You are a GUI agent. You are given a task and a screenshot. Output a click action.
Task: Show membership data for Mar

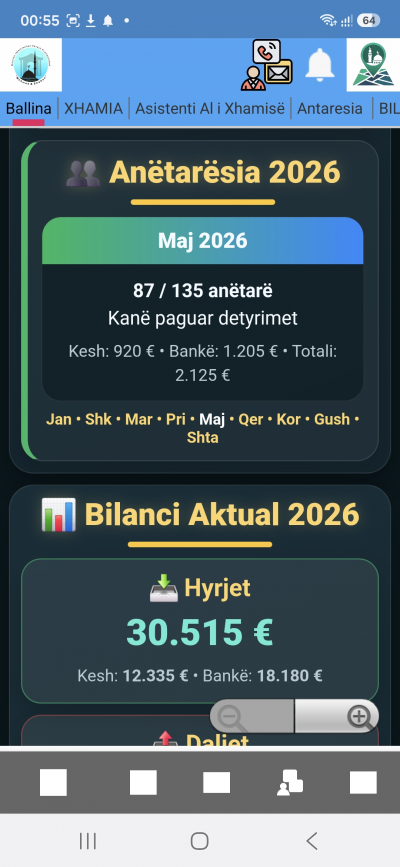(x=138, y=420)
